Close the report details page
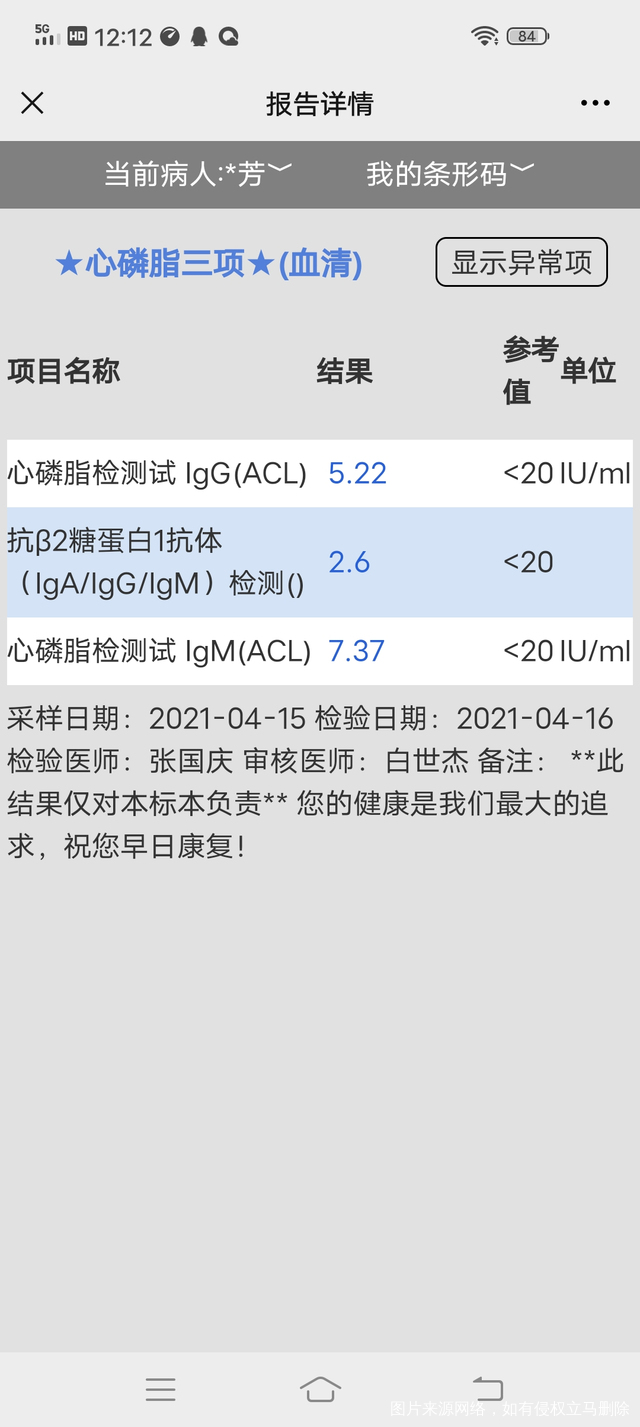The width and height of the screenshot is (640, 1427). 32,103
